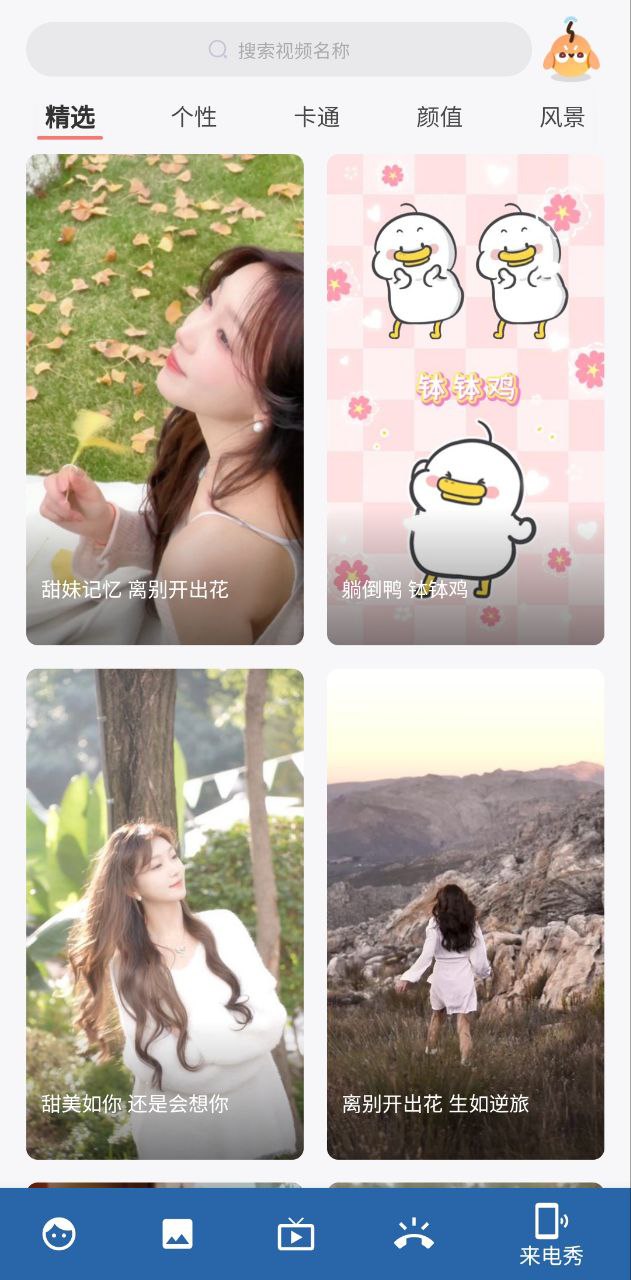Go to the video TV section
The height and width of the screenshot is (1280, 631).
coord(295,1235)
